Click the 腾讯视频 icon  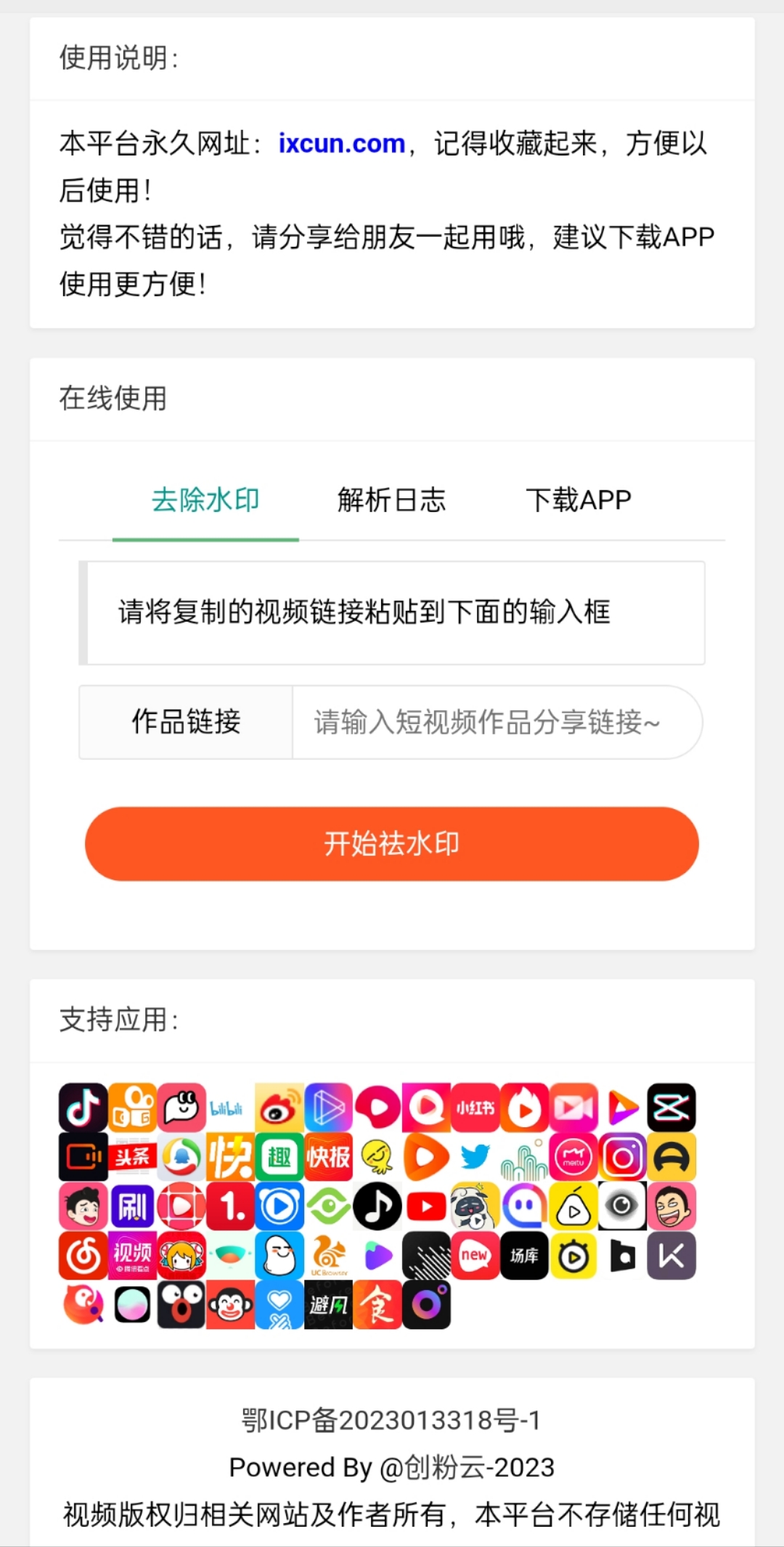point(131,1256)
